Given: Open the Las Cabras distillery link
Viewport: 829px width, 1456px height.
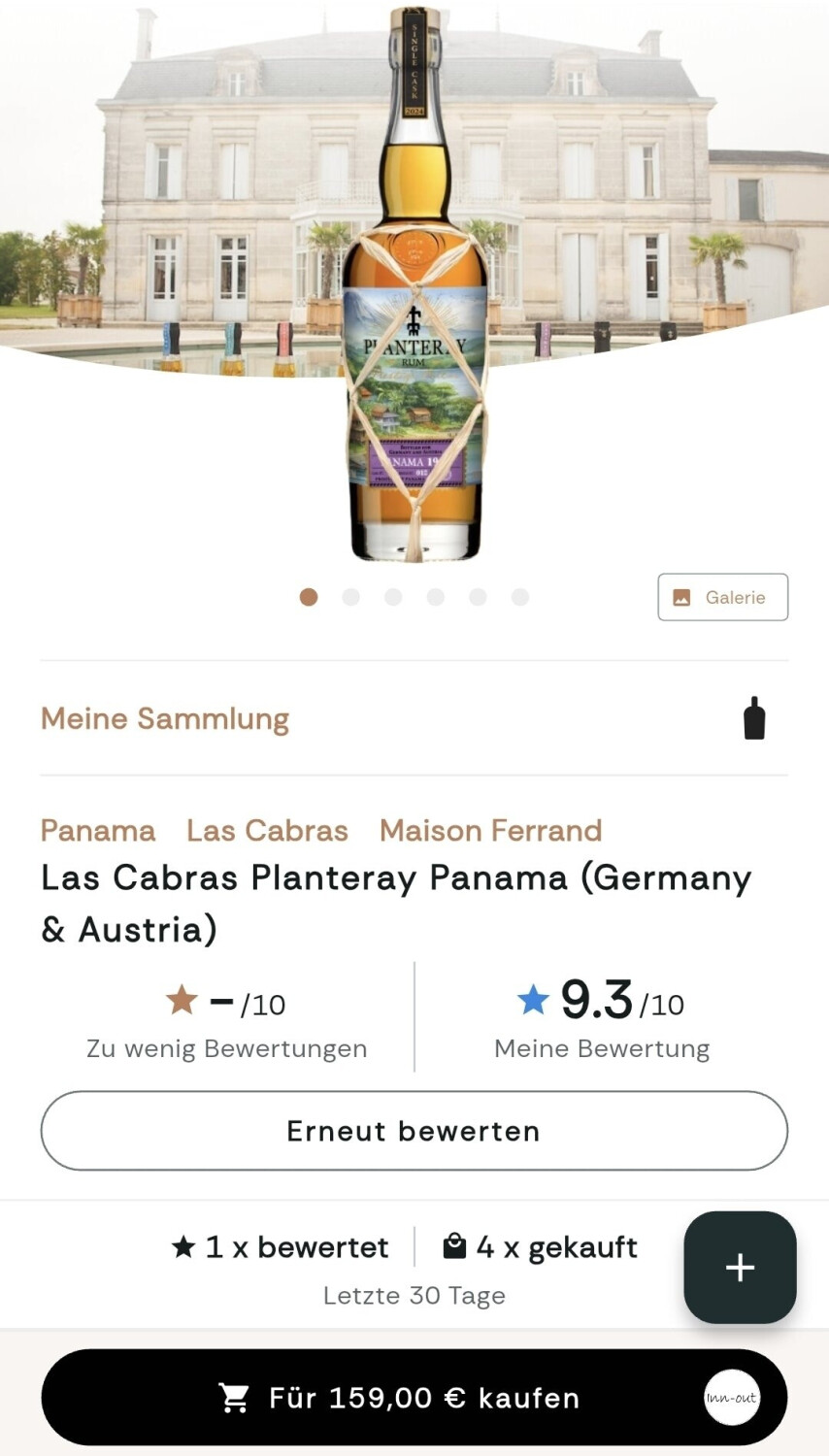Looking at the screenshot, I should point(267,831).
